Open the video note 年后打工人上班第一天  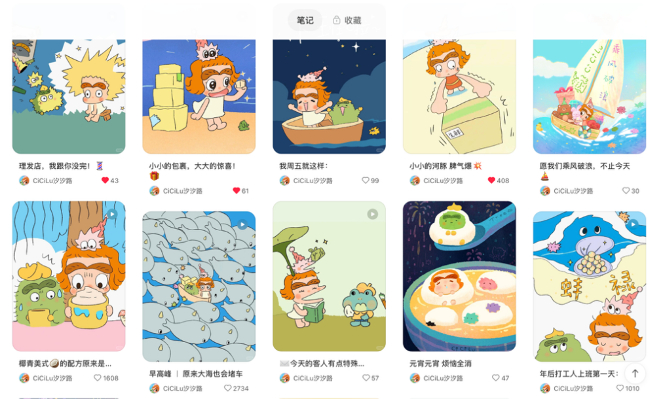pyautogui.click(x=589, y=287)
